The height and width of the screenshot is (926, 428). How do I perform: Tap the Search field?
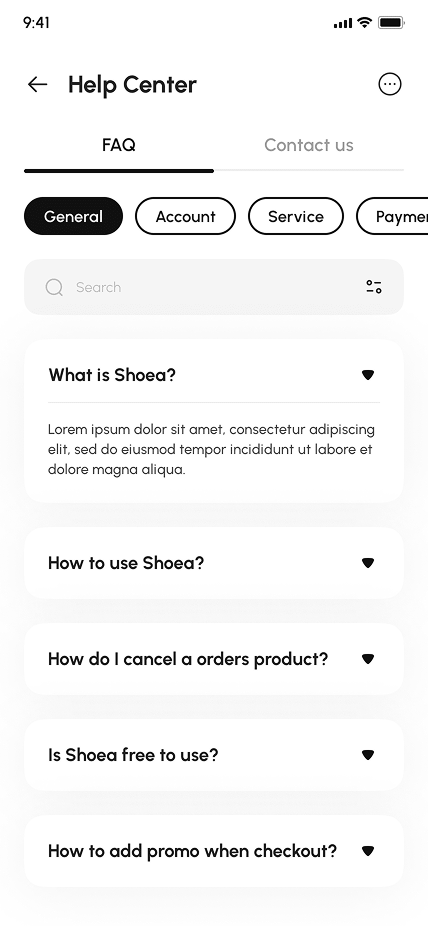pos(214,287)
